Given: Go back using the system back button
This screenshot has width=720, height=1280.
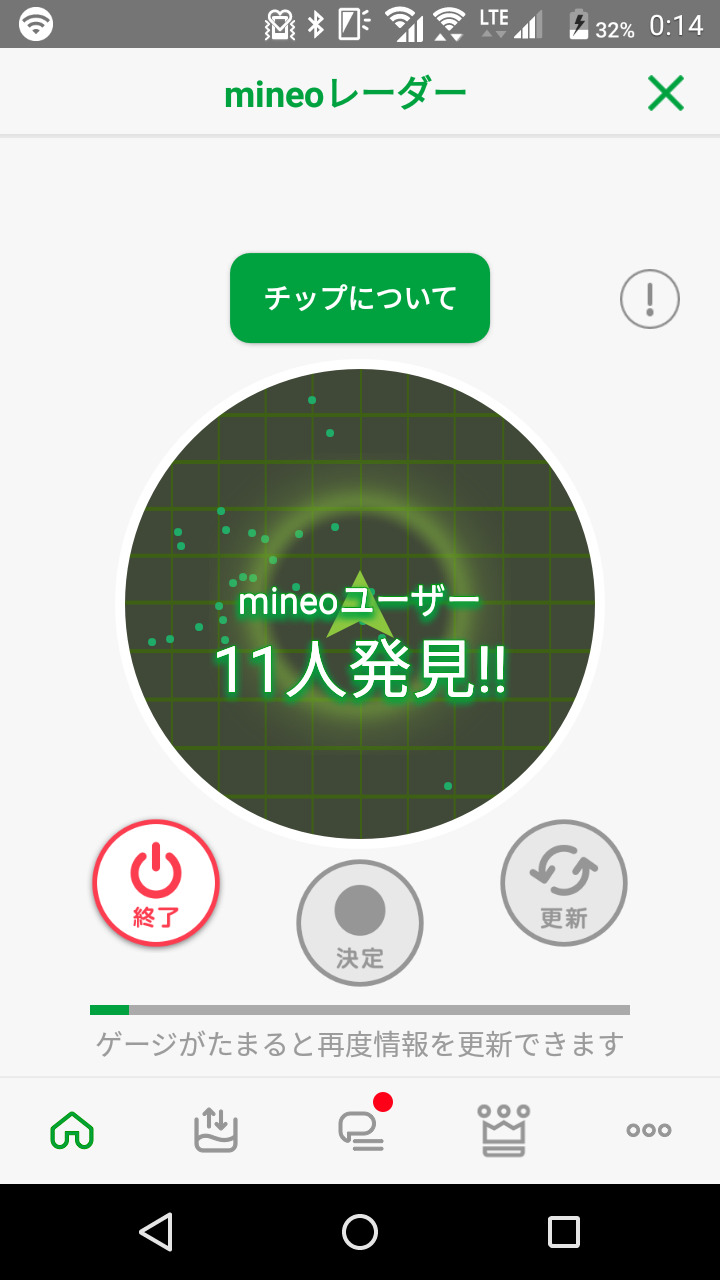Looking at the screenshot, I should [156, 1232].
